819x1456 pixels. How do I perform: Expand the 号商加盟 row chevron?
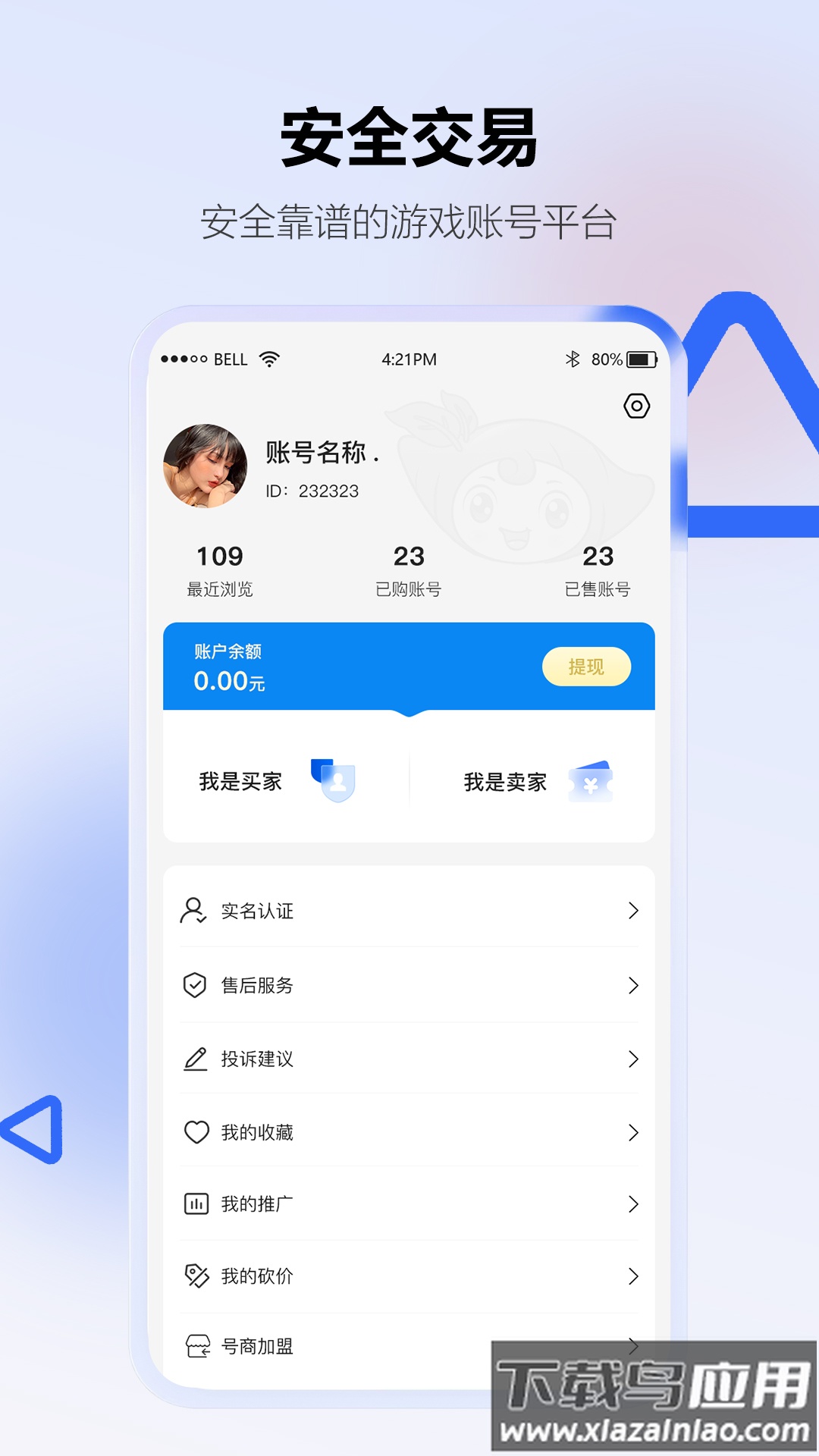[633, 1342]
